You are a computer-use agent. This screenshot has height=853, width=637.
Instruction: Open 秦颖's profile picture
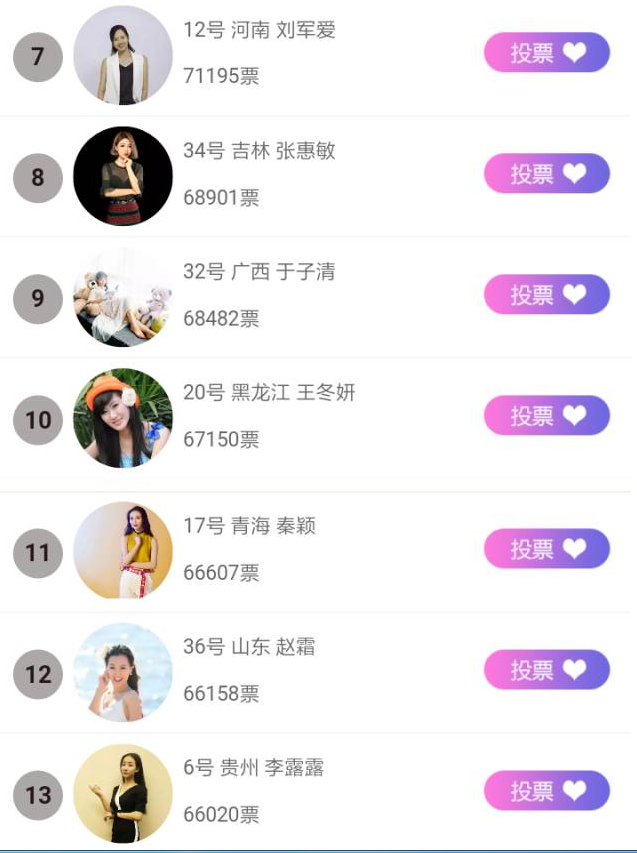(x=123, y=551)
